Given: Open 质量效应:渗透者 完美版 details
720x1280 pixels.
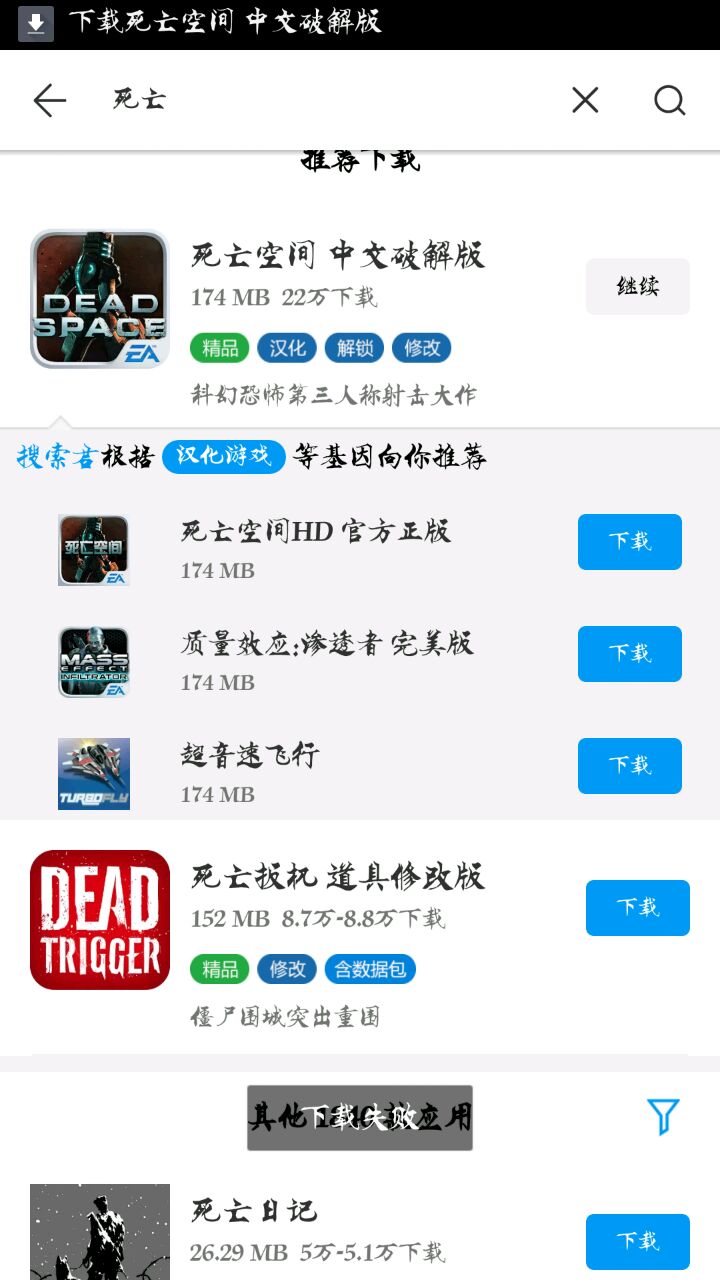Looking at the screenshot, I should point(326,644).
